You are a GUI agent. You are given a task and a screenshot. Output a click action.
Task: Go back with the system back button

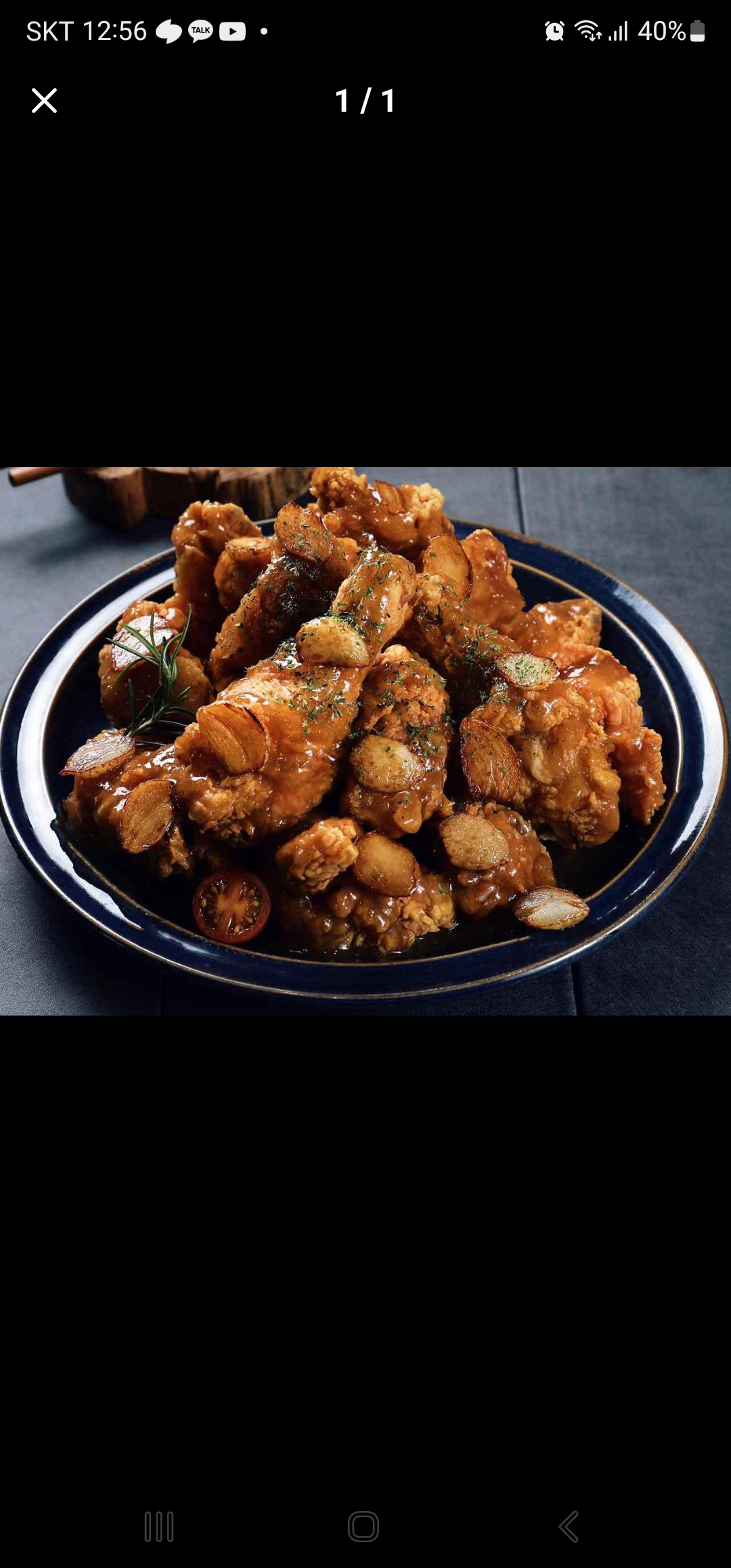click(569, 1527)
